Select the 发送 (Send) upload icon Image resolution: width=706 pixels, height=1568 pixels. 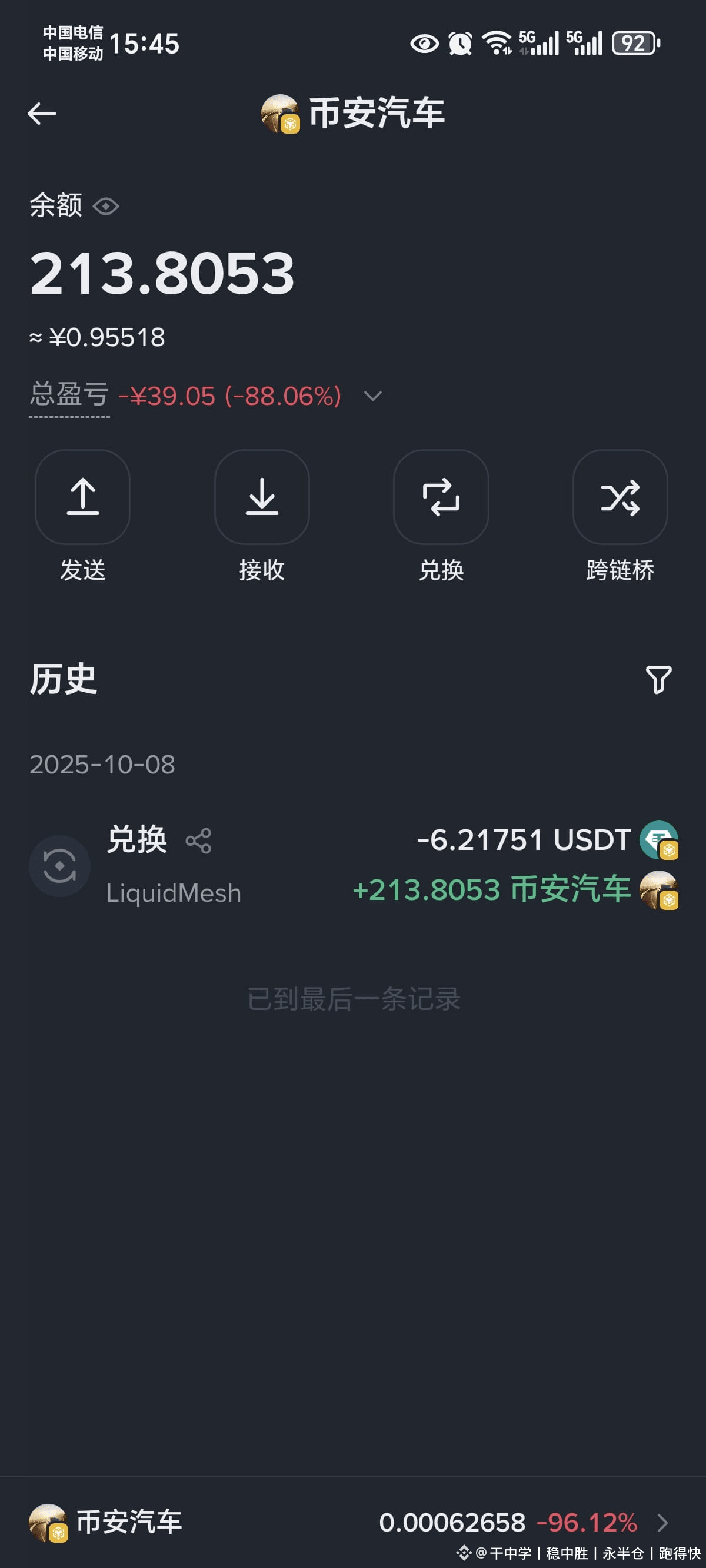[82, 498]
